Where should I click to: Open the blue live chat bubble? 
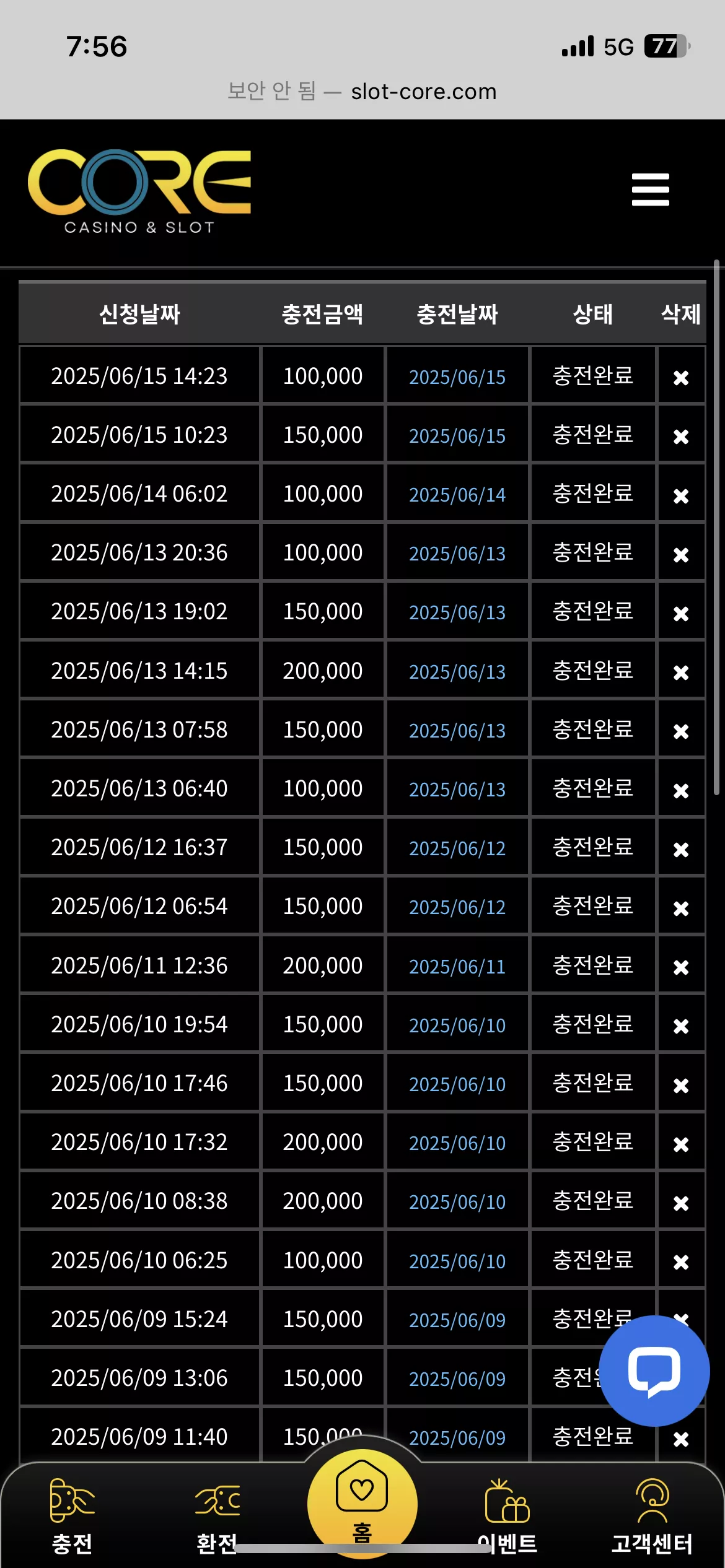[654, 1370]
